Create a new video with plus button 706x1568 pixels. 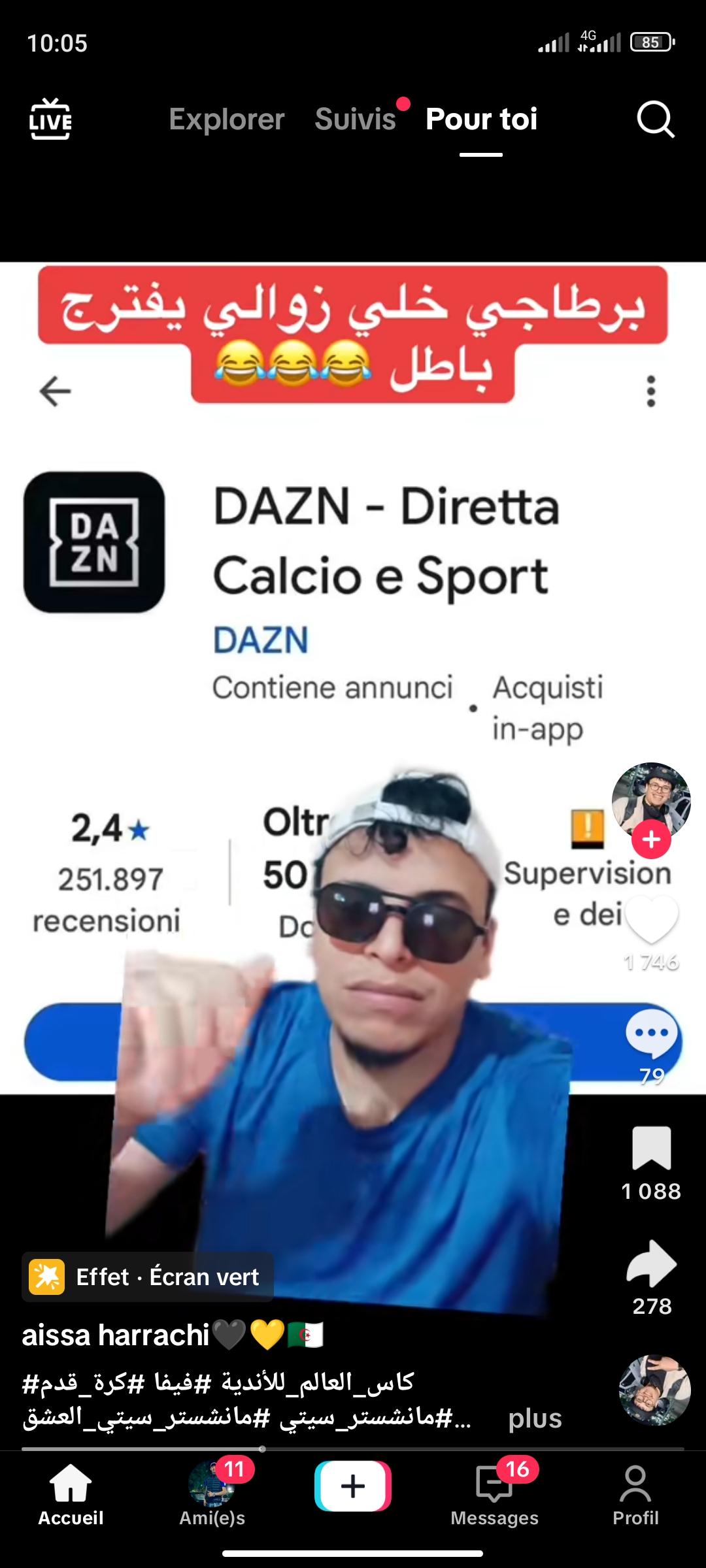pyautogui.click(x=353, y=1486)
